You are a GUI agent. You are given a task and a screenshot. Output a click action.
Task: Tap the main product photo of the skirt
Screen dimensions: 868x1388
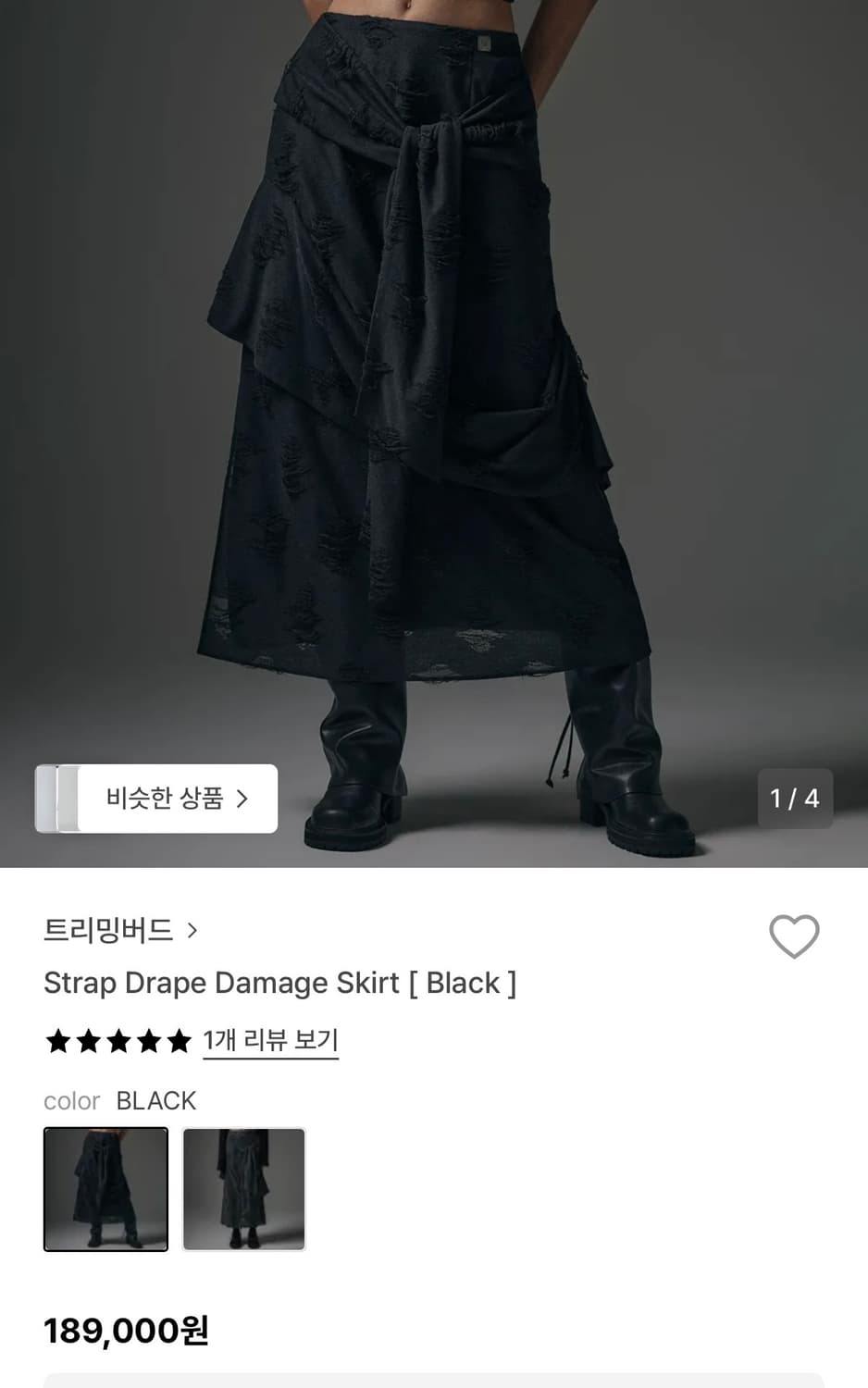pyautogui.click(x=434, y=416)
